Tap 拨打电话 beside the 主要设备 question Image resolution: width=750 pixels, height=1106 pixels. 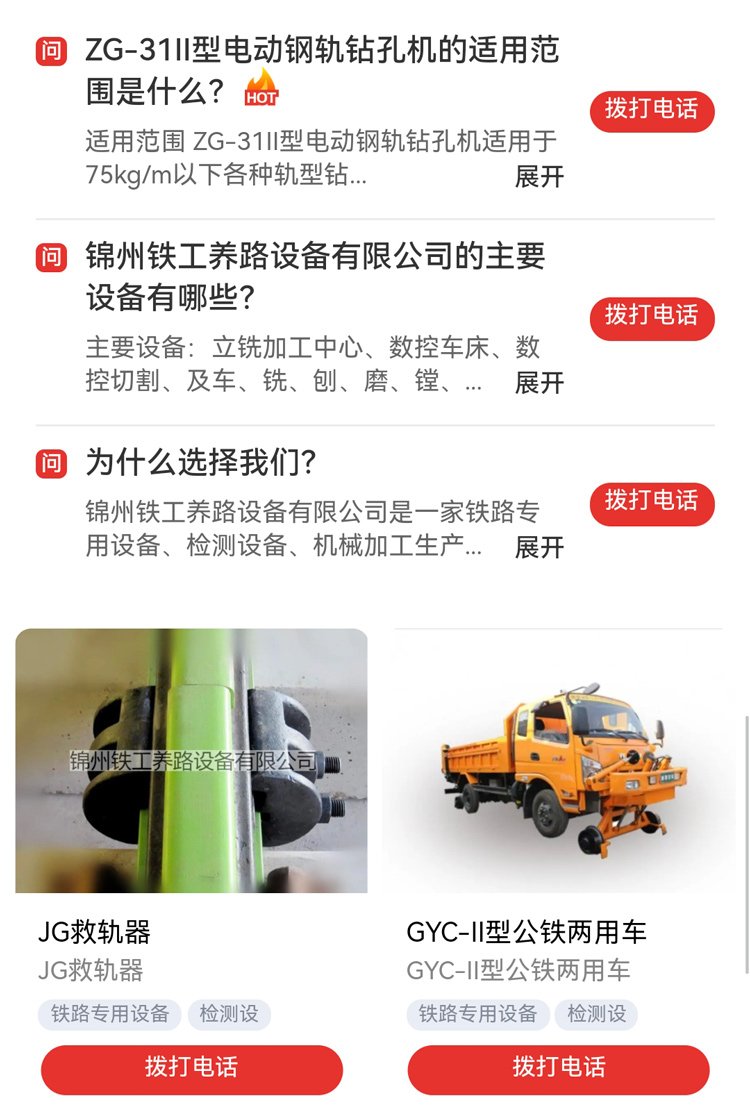click(652, 317)
